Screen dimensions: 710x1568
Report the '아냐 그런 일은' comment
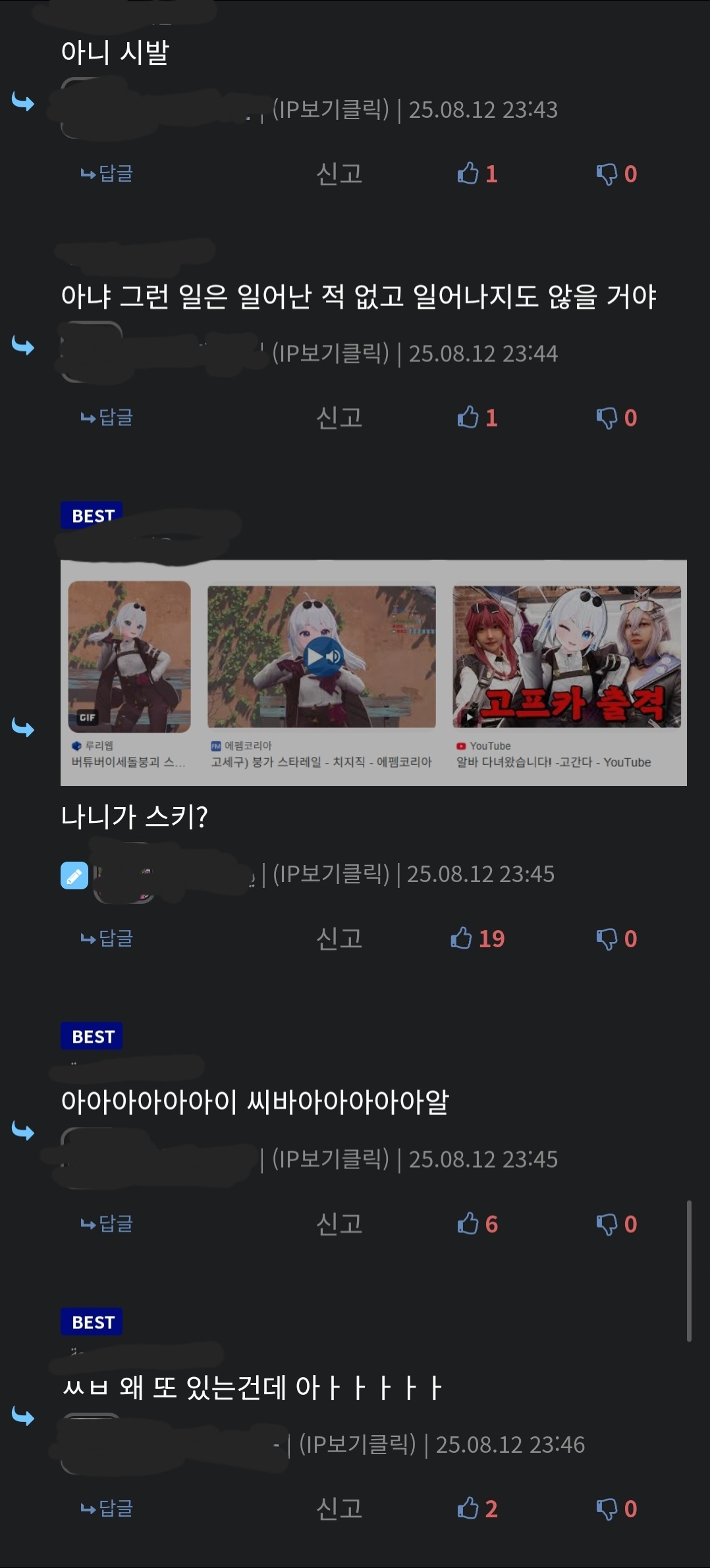coord(339,417)
